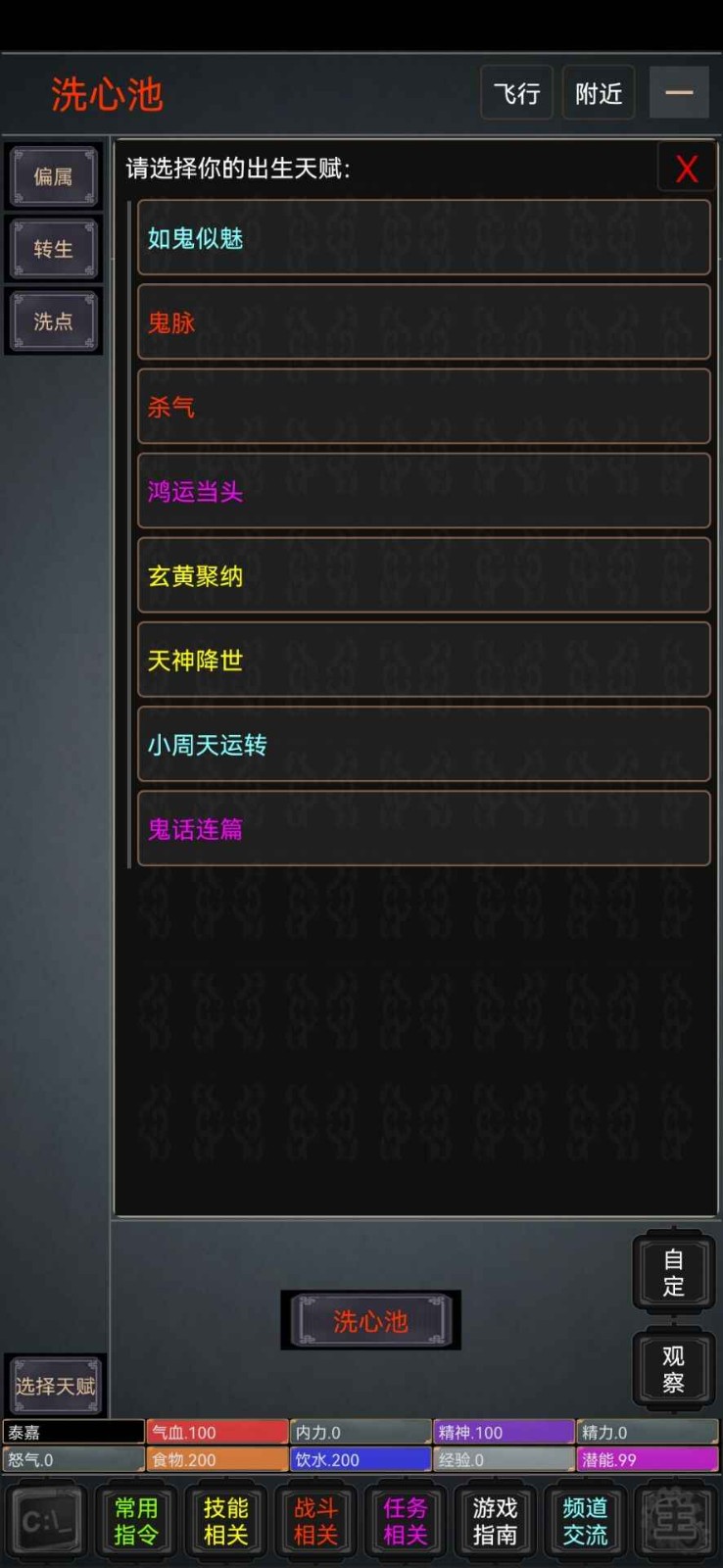Image resolution: width=723 pixels, height=1568 pixels.
Task: Choose the 玄黄聚纳 talent
Action: click(423, 575)
